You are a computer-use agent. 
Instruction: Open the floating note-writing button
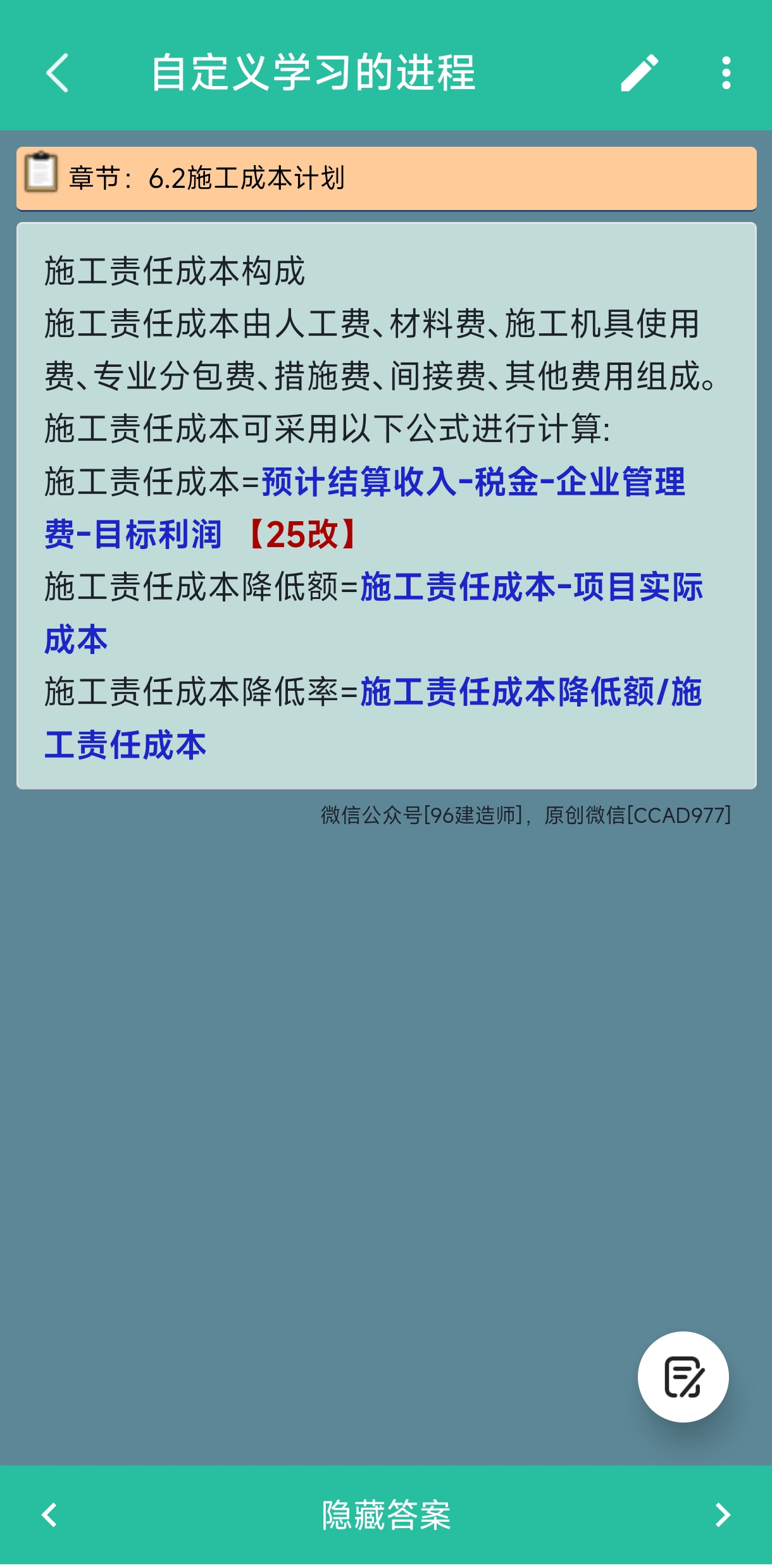[x=683, y=1377]
